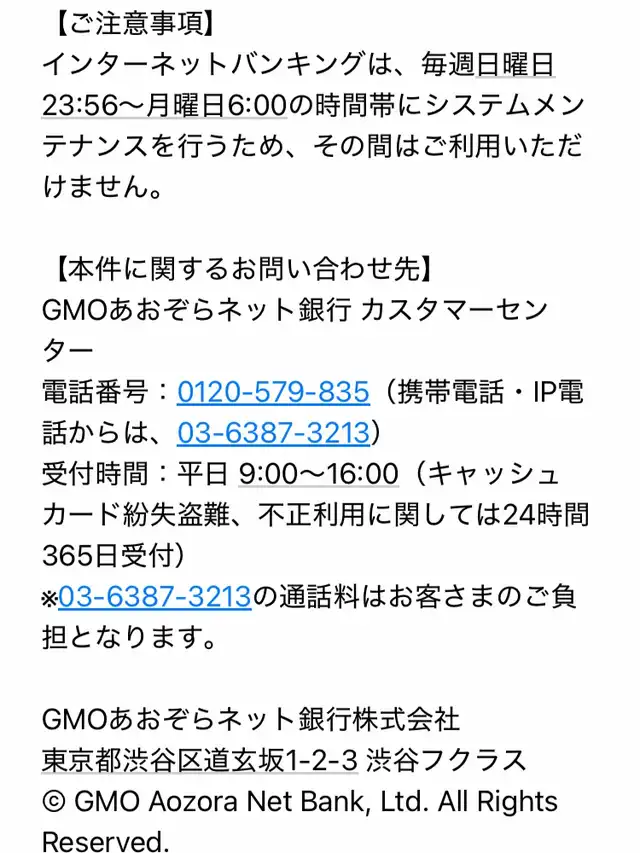The height and width of the screenshot is (853, 640).
Task: Open the underlined address 東京都渋谷区道玄坂1-2-3
Action: pos(200,760)
